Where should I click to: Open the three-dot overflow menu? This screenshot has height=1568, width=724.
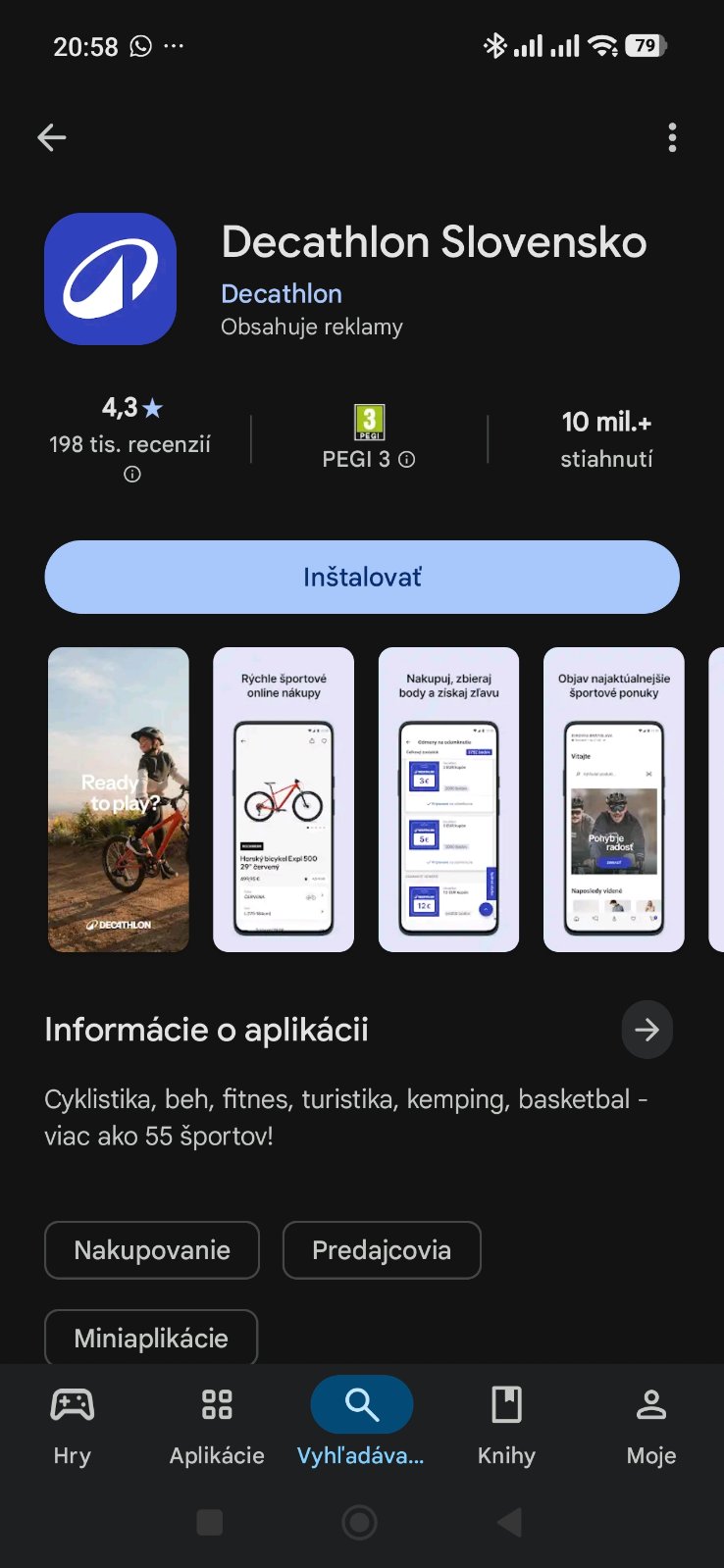[x=672, y=137]
